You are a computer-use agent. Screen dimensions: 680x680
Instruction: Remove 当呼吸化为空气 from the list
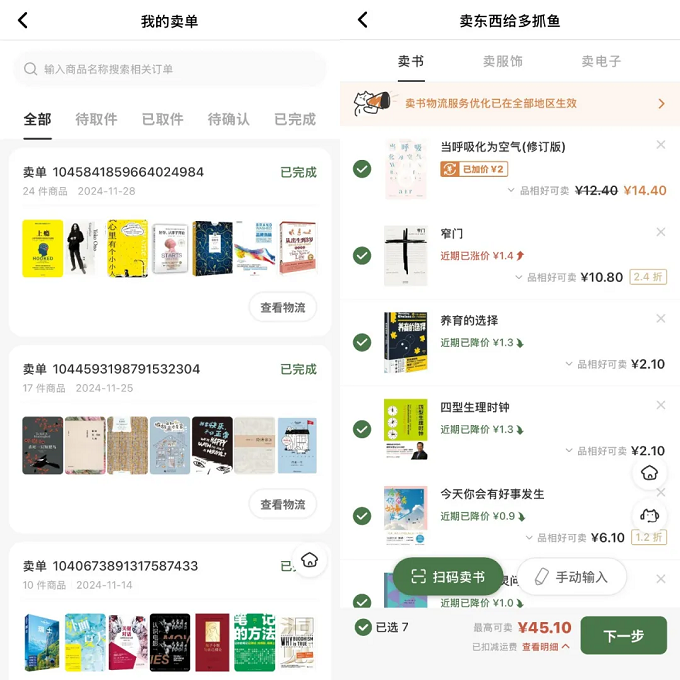(660, 145)
